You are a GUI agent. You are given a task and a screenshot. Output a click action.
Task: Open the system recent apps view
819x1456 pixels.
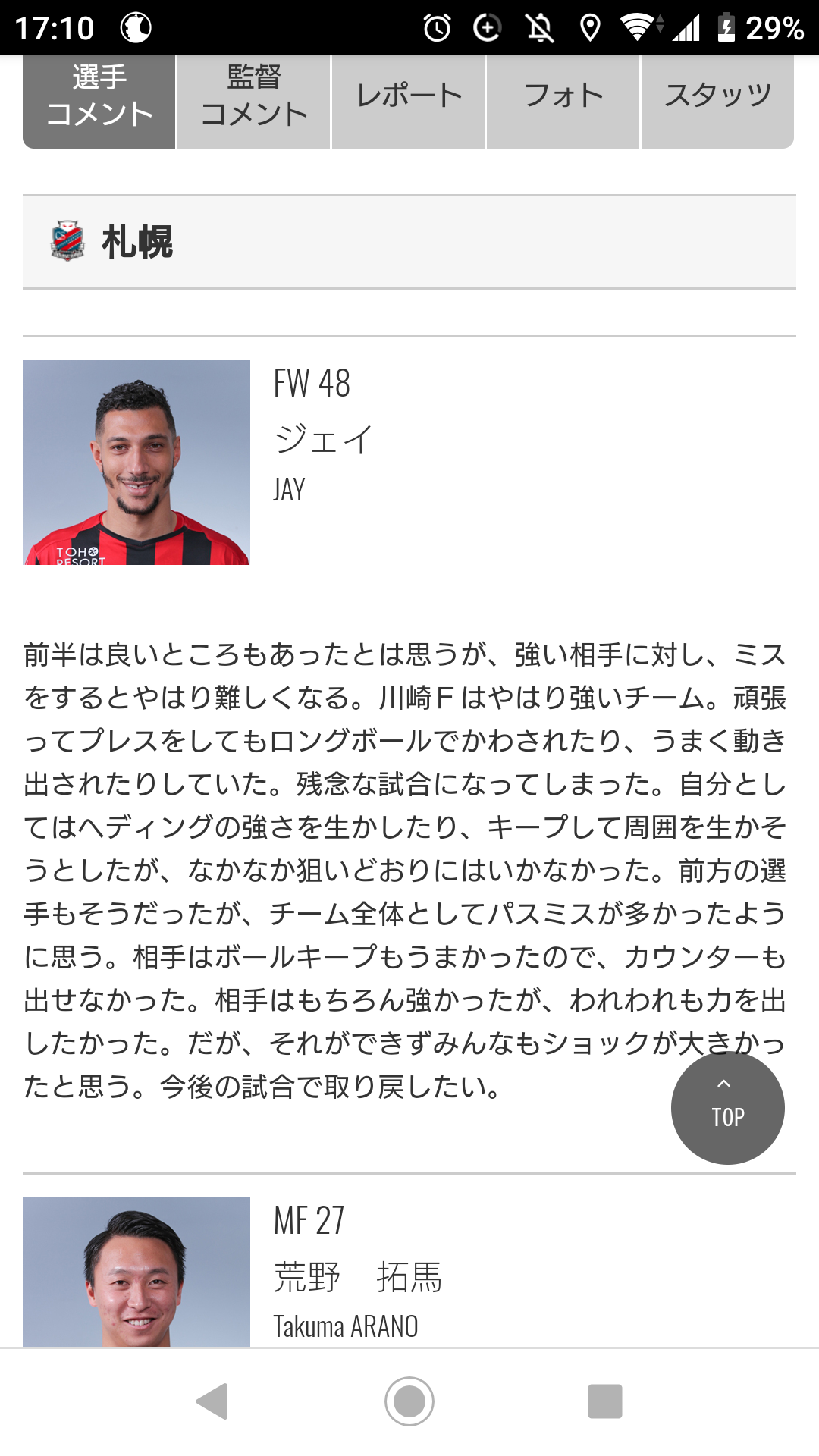click(604, 1401)
